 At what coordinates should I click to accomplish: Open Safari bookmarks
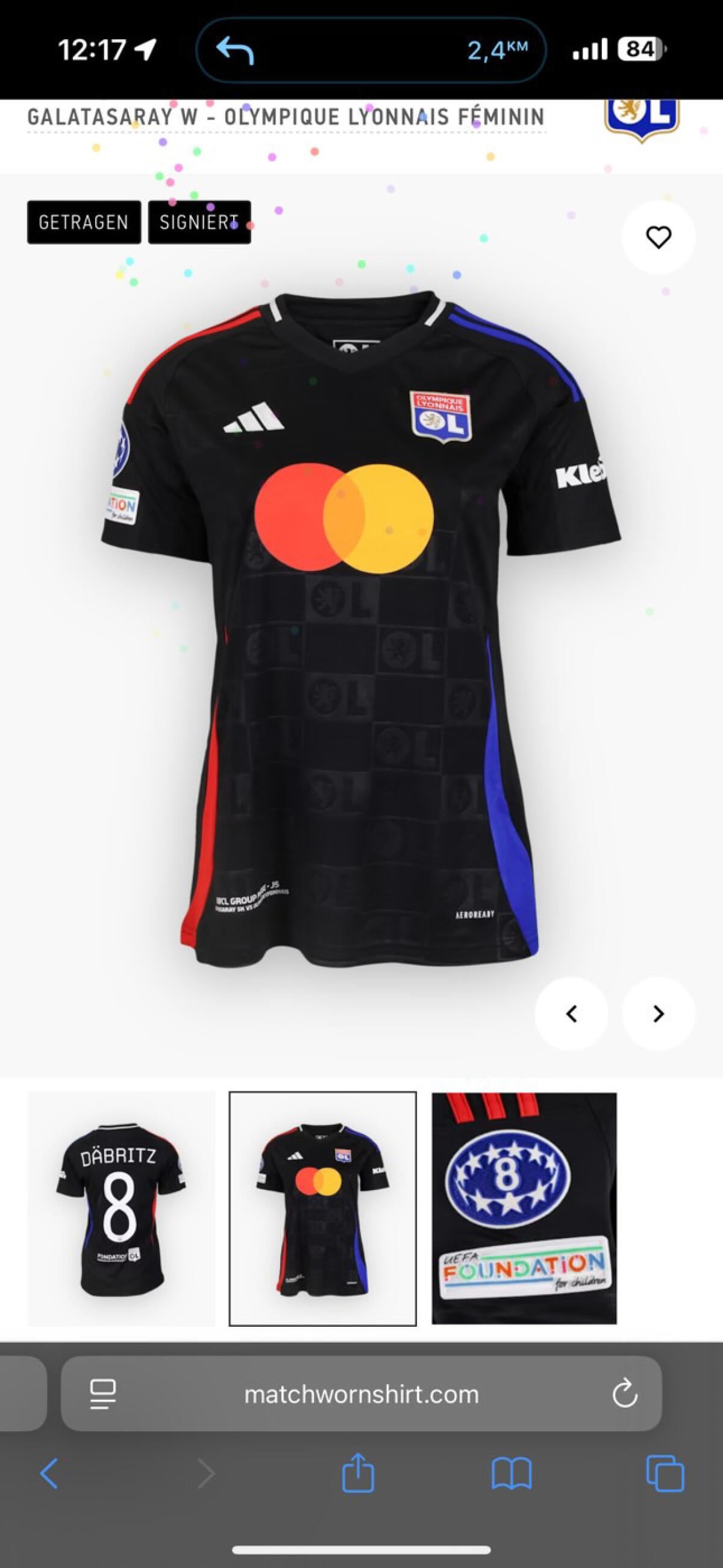coord(511,1473)
